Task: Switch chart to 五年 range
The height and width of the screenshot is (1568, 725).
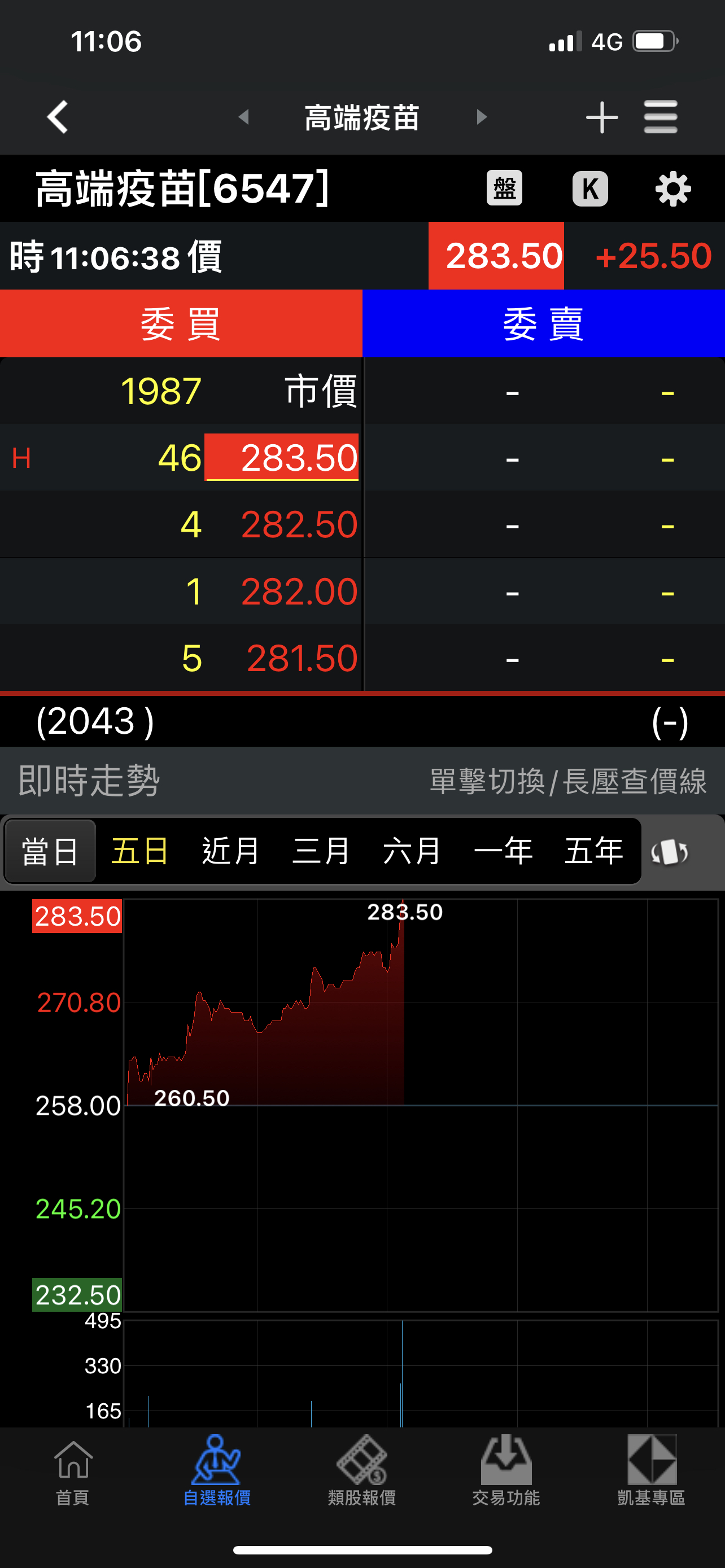Action: click(x=593, y=851)
